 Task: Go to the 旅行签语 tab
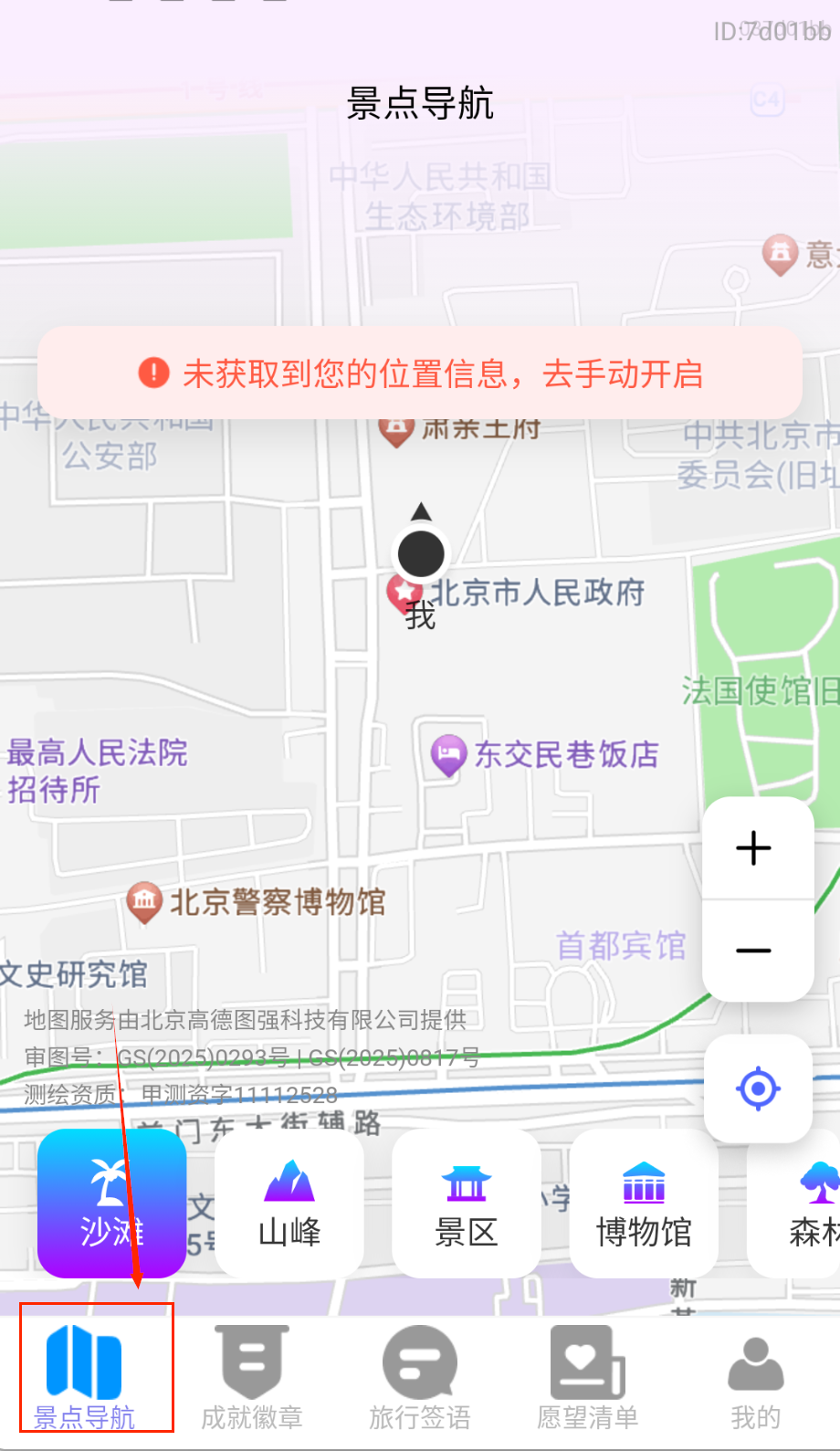(420, 1376)
